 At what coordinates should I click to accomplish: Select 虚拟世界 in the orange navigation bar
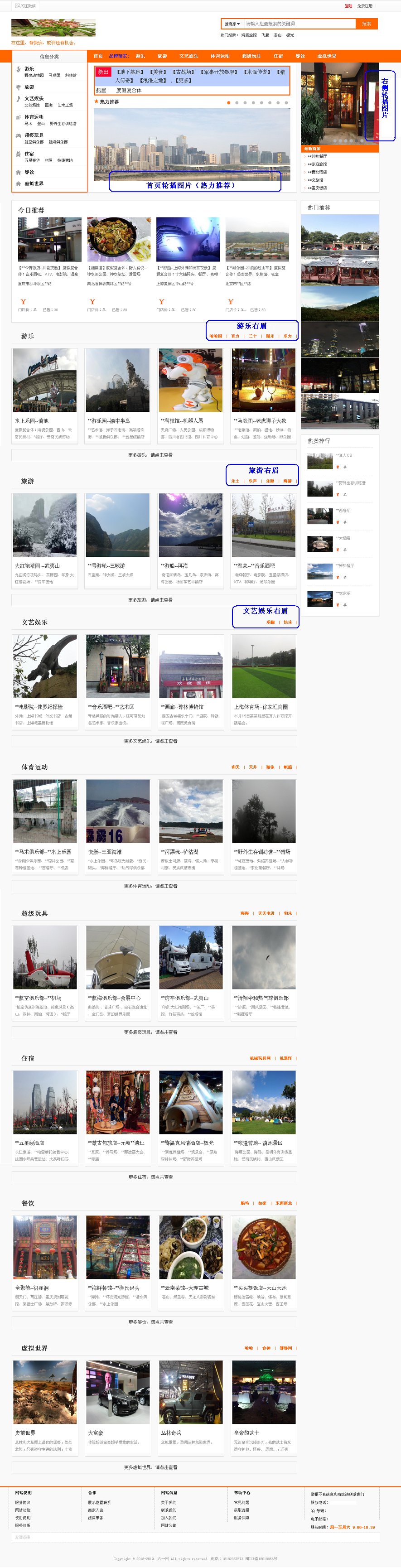[326, 56]
